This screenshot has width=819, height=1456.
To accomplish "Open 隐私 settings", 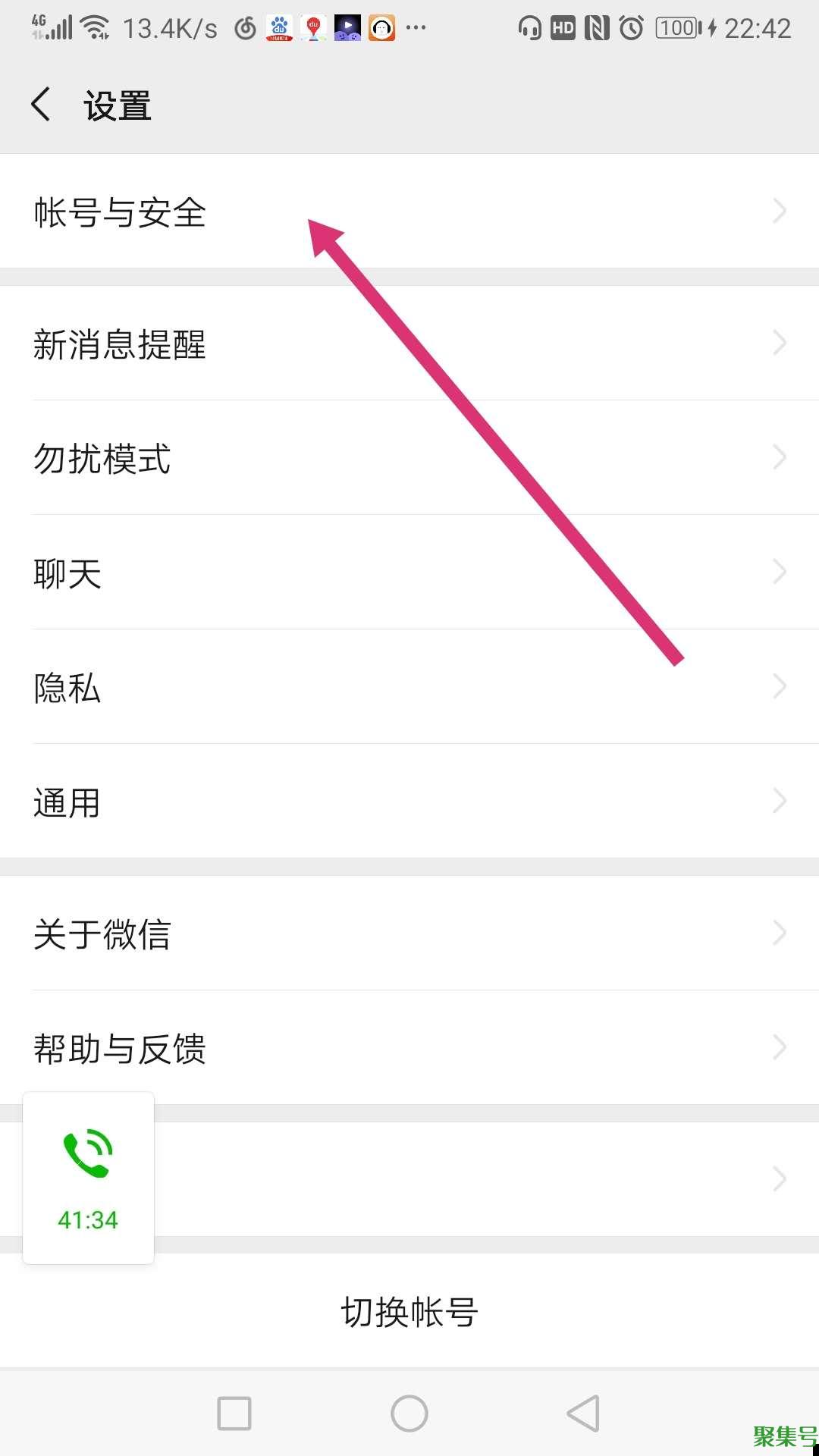I will [409, 687].
